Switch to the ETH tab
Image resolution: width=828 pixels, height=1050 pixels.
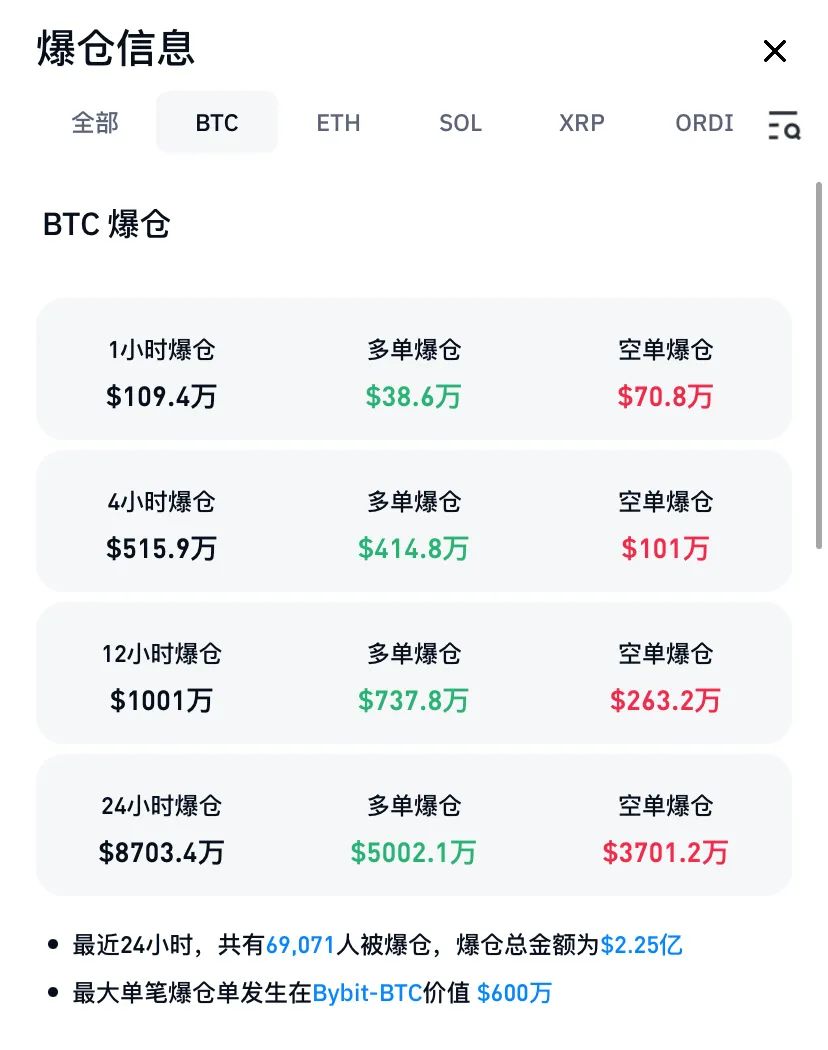338,123
